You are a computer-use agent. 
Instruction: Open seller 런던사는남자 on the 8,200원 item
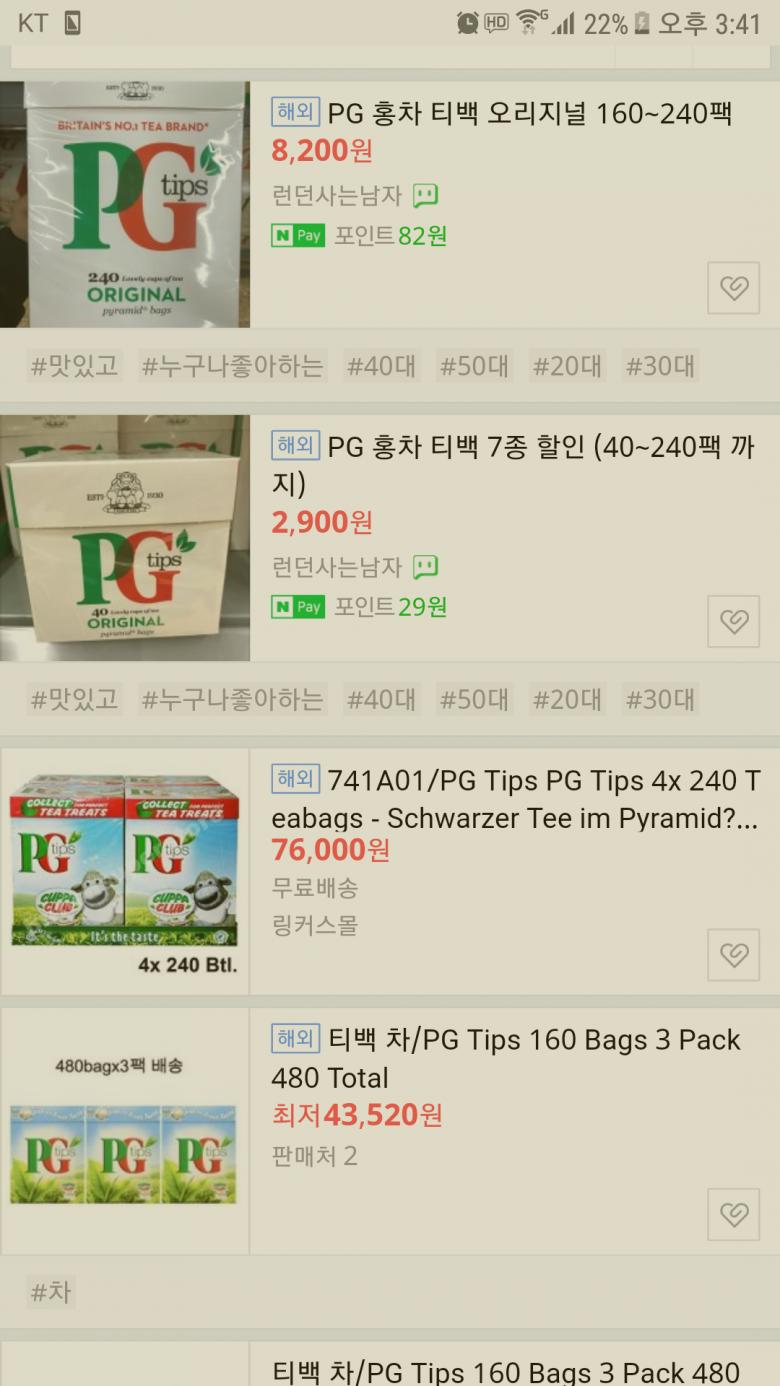click(337, 195)
